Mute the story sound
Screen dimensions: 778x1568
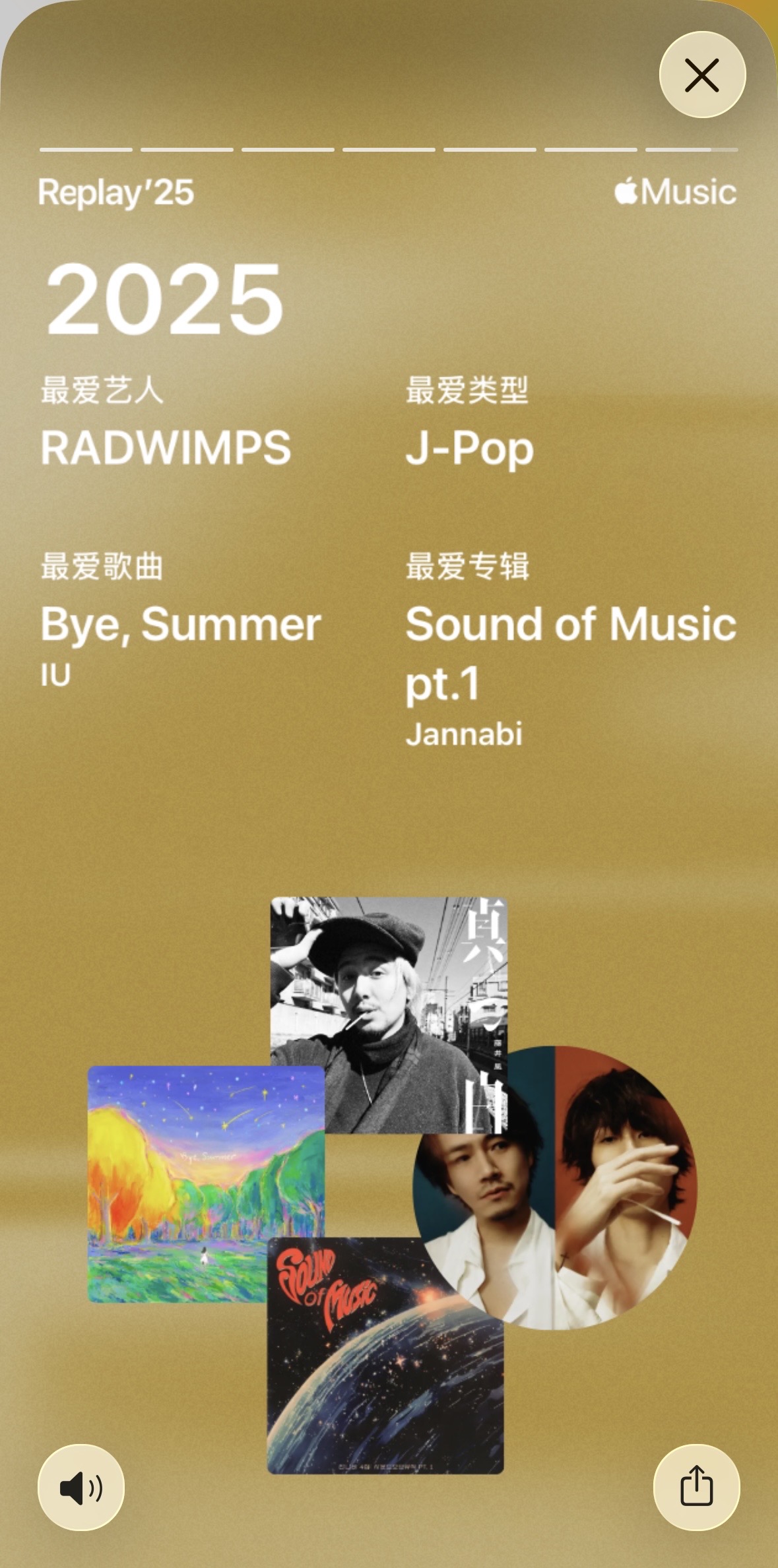click(81, 1487)
